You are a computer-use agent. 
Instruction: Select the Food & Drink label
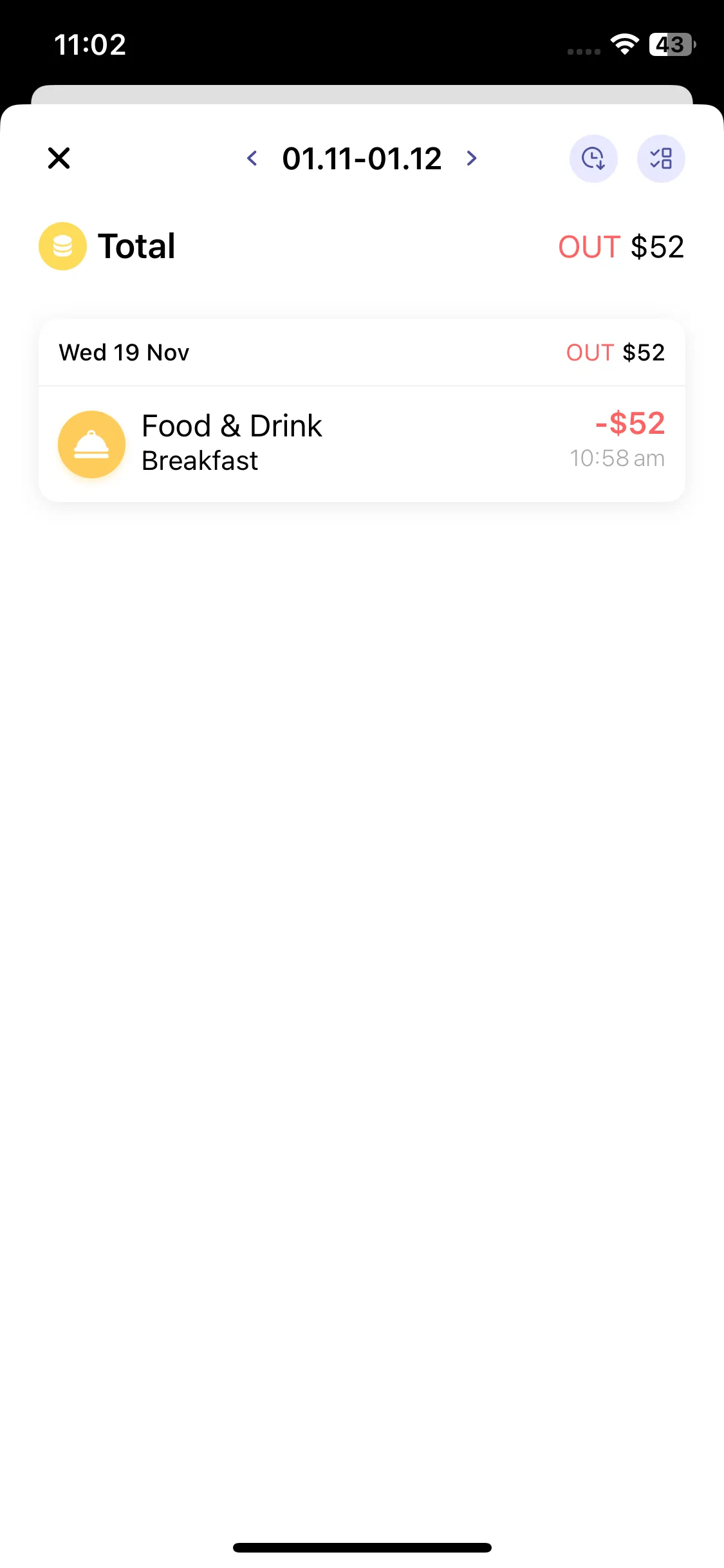(x=231, y=425)
